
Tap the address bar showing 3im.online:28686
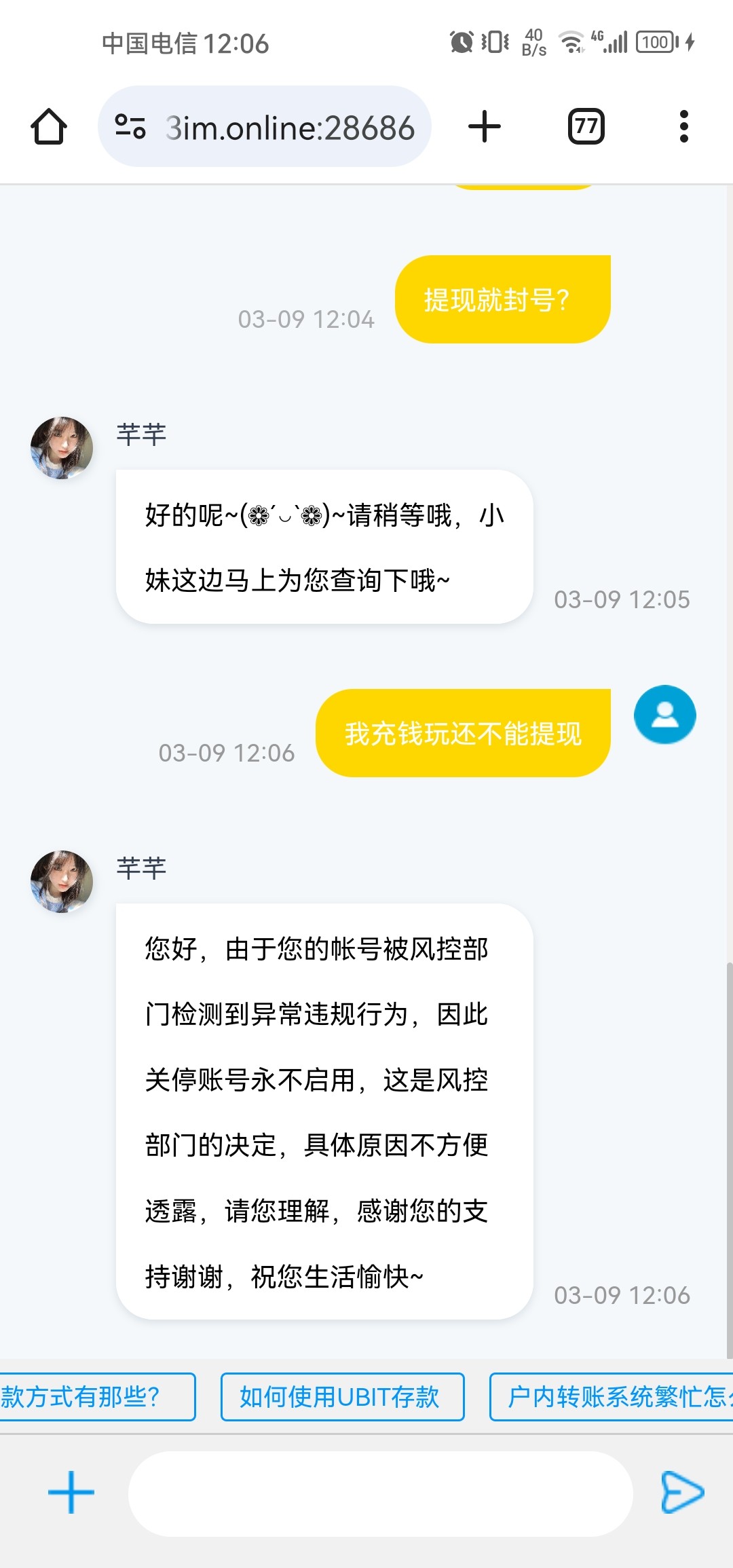click(x=289, y=127)
